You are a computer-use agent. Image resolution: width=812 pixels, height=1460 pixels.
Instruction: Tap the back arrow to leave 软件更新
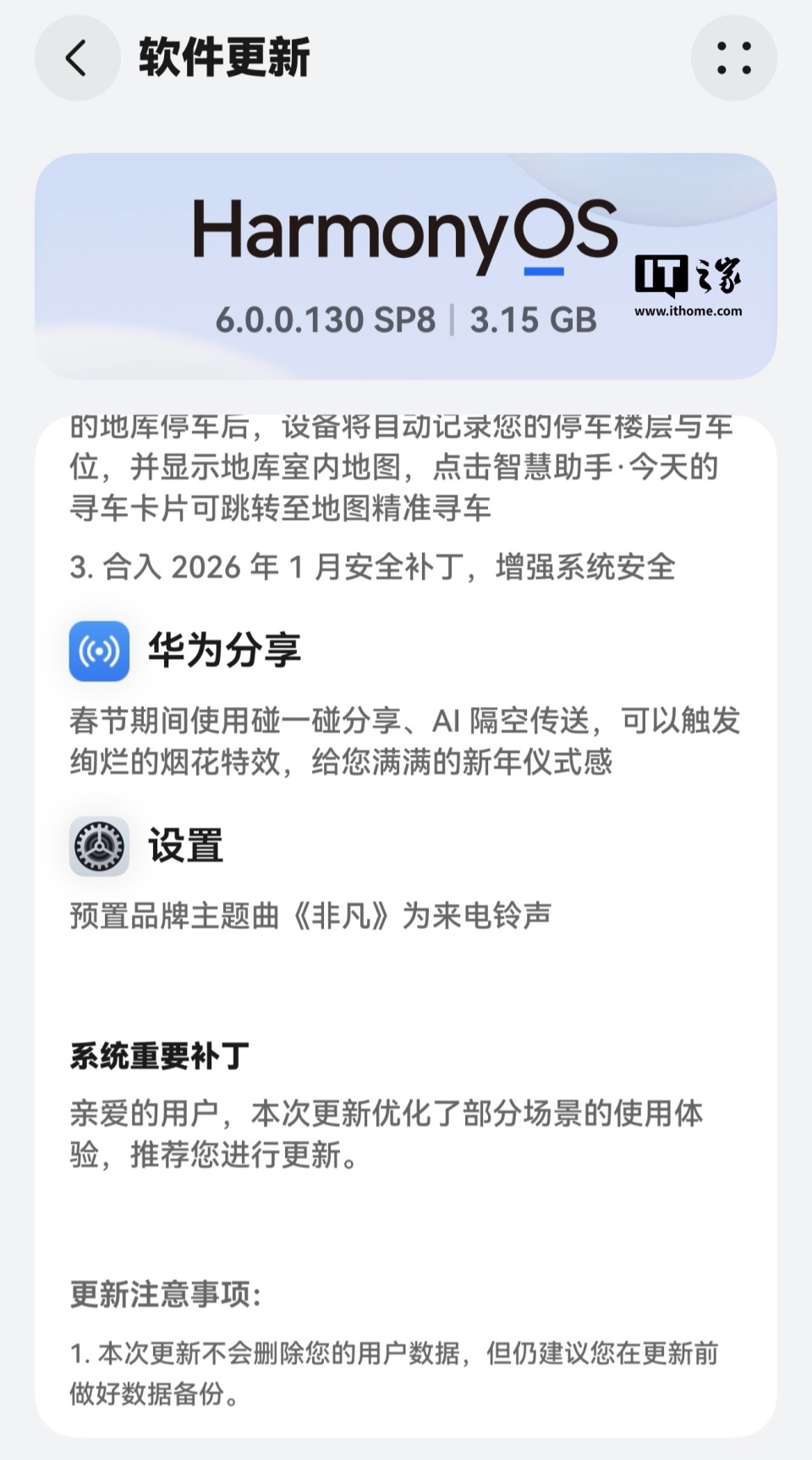77,57
